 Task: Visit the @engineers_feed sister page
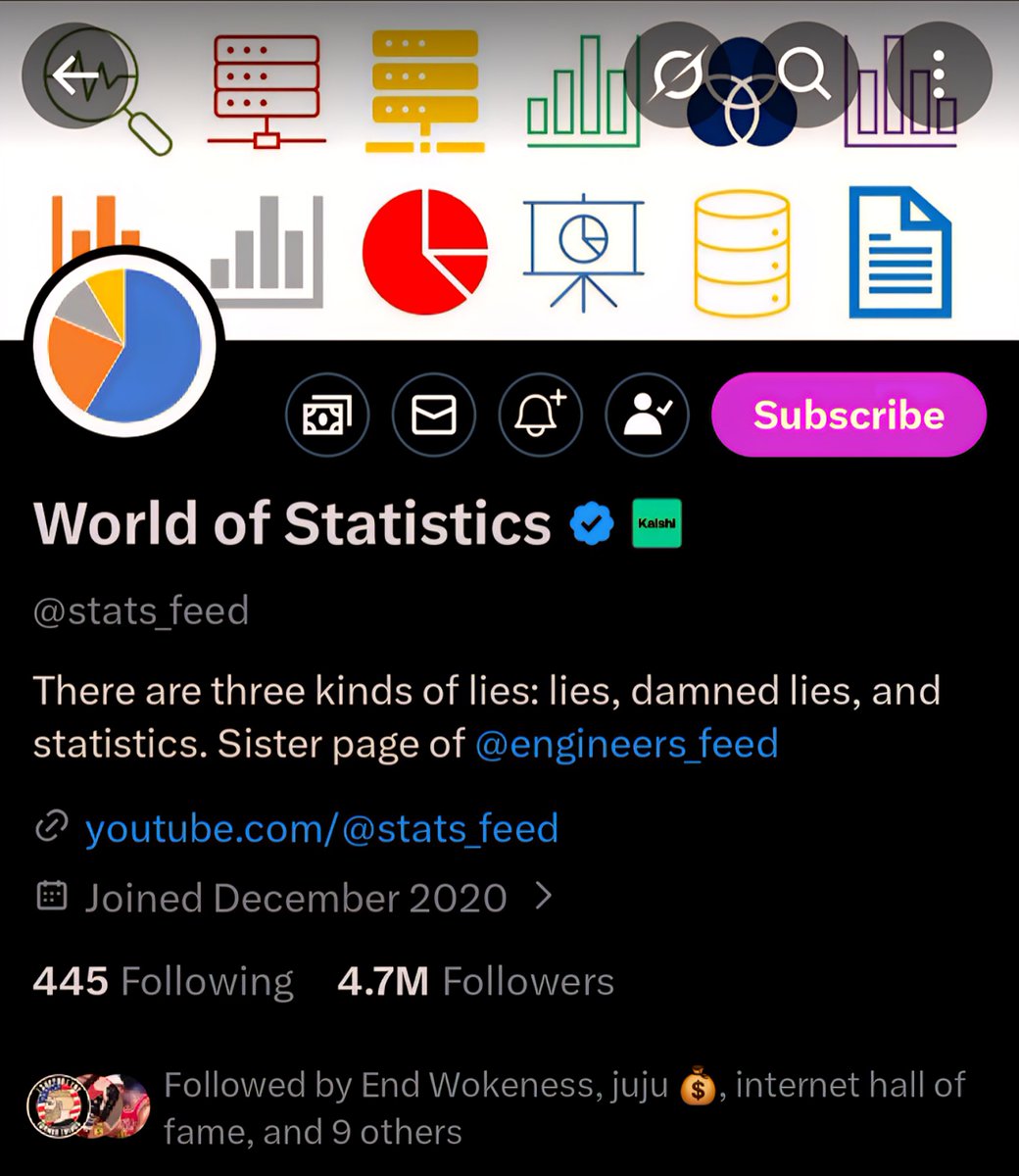(x=626, y=744)
